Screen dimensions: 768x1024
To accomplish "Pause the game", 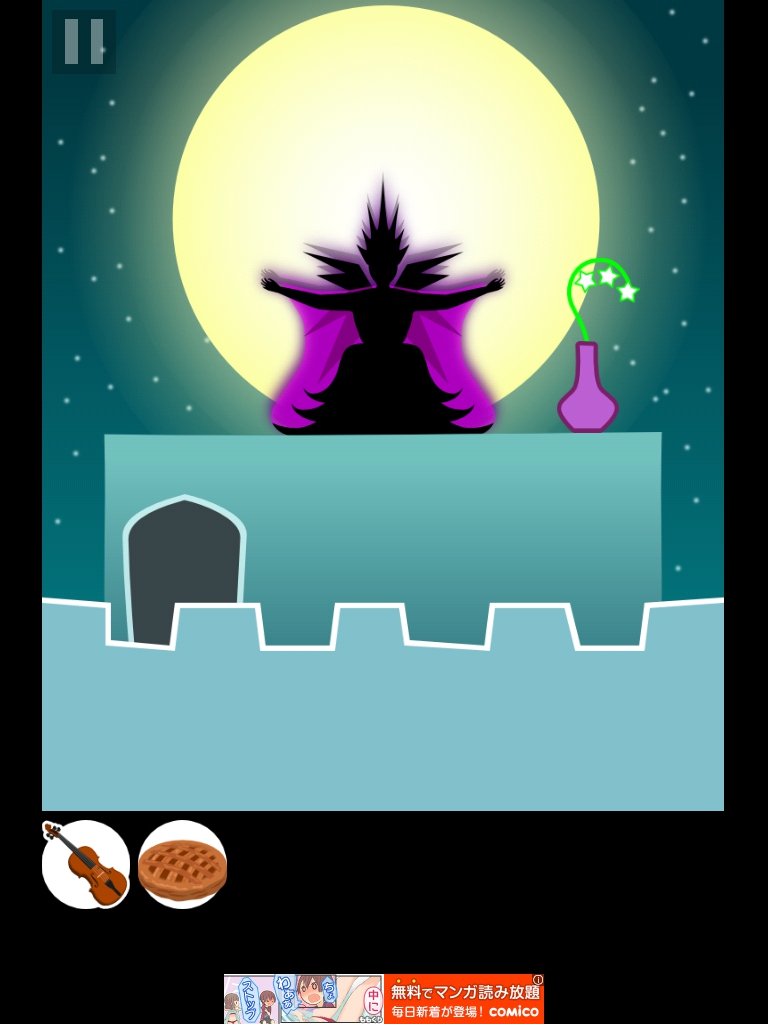I will 84,42.
